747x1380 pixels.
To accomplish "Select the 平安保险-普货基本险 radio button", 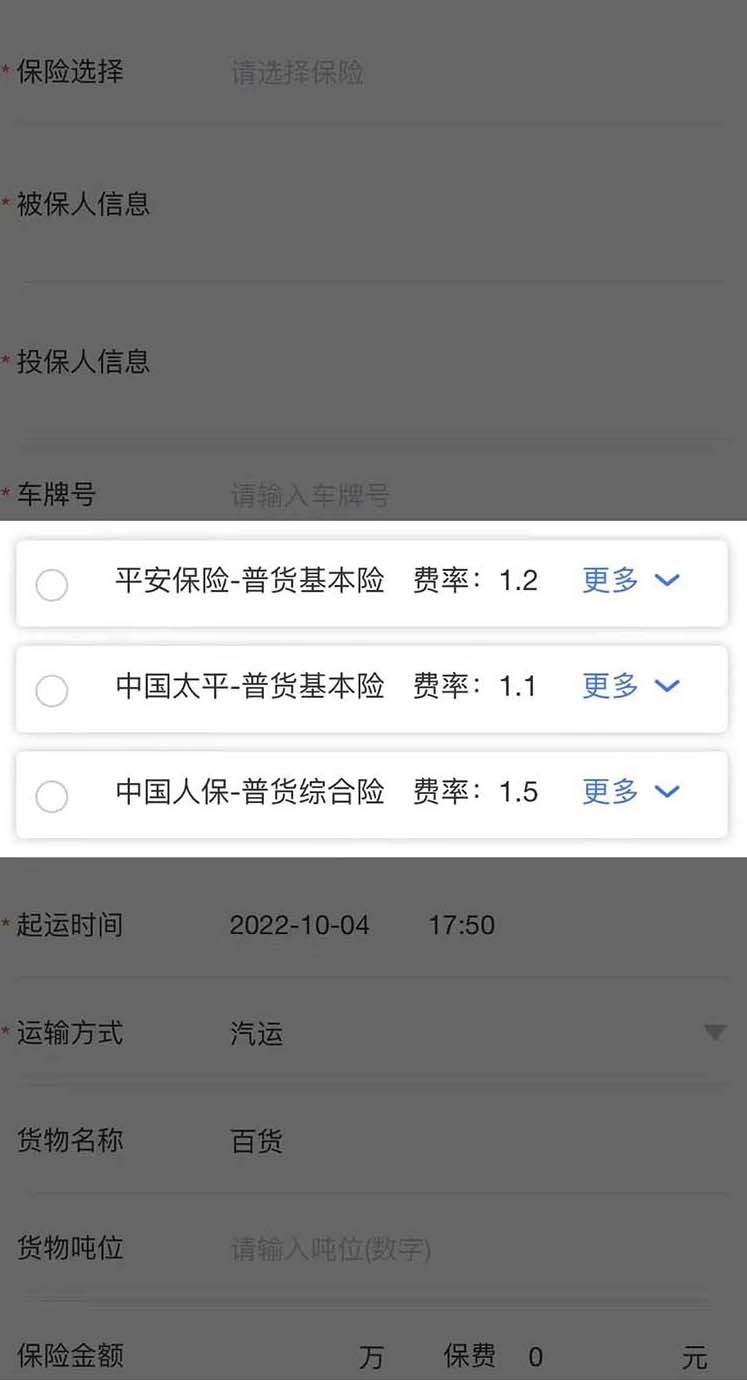I will (52, 585).
